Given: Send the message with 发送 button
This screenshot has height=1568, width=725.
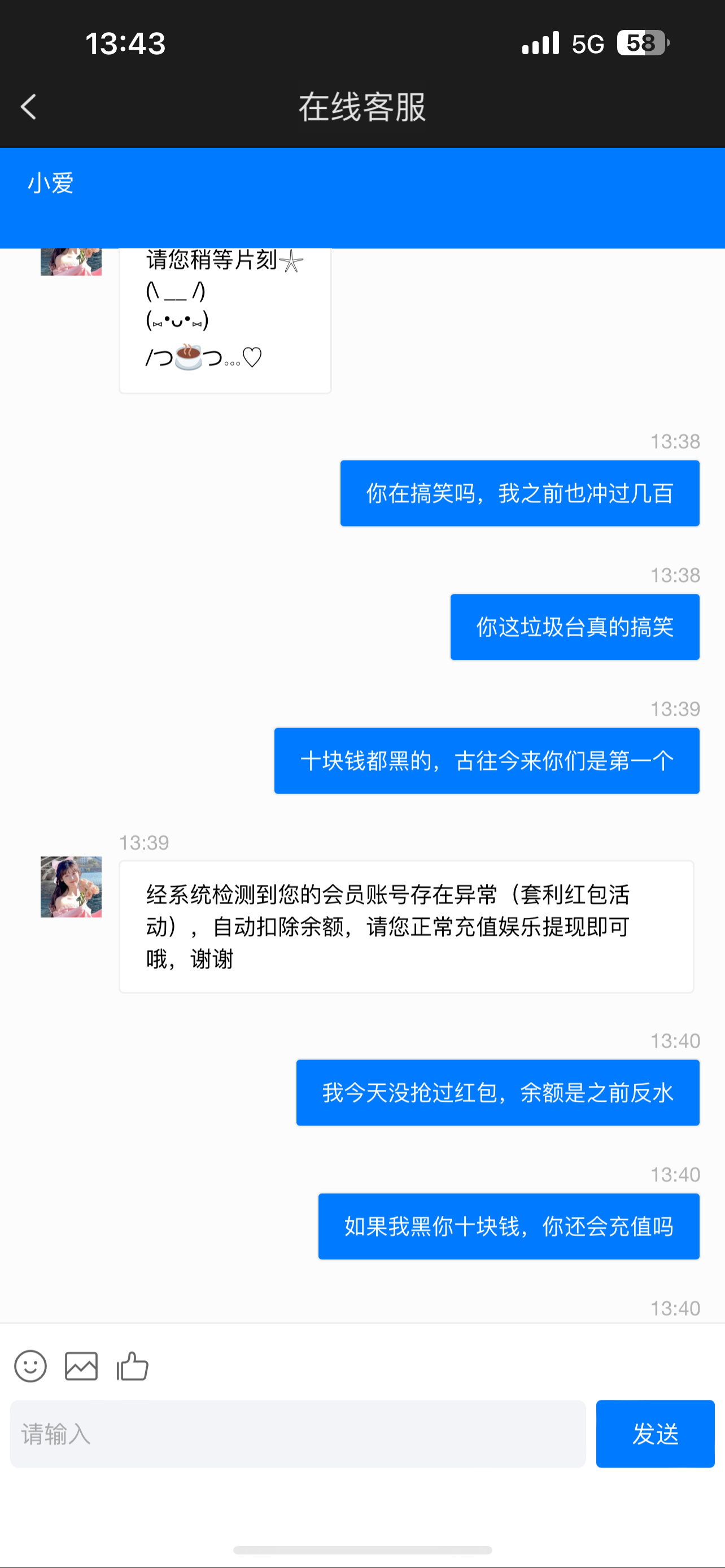Looking at the screenshot, I should click(x=654, y=1434).
